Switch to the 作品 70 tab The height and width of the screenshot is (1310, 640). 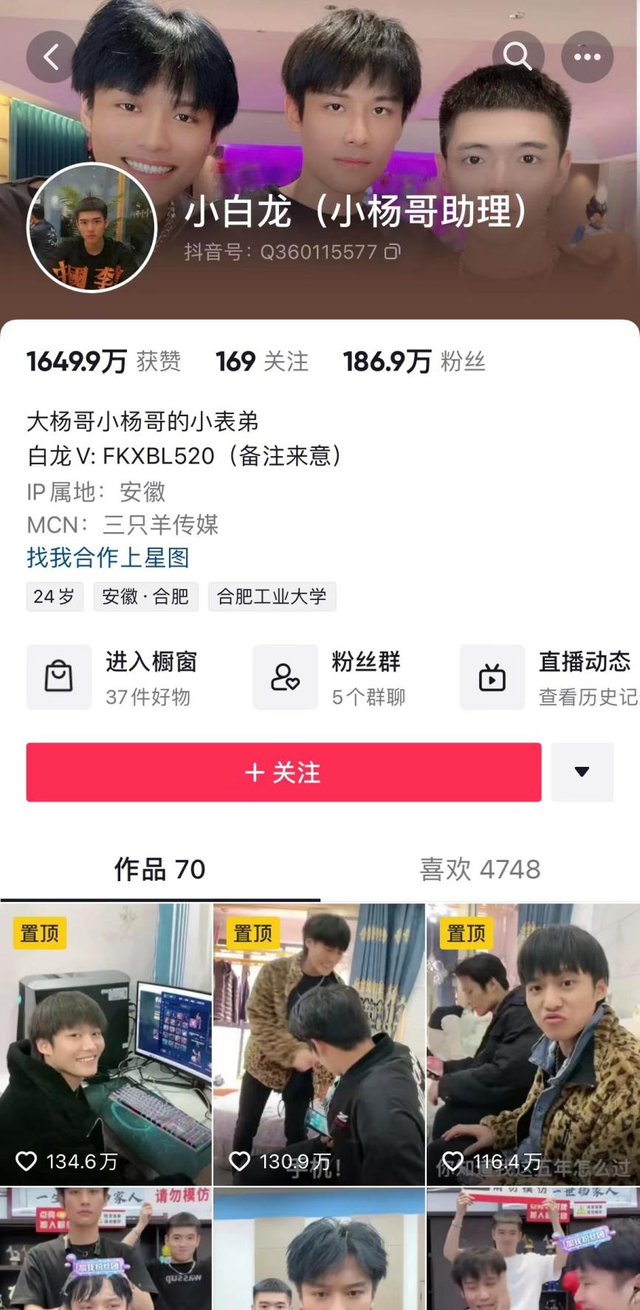(x=160, y=870)
